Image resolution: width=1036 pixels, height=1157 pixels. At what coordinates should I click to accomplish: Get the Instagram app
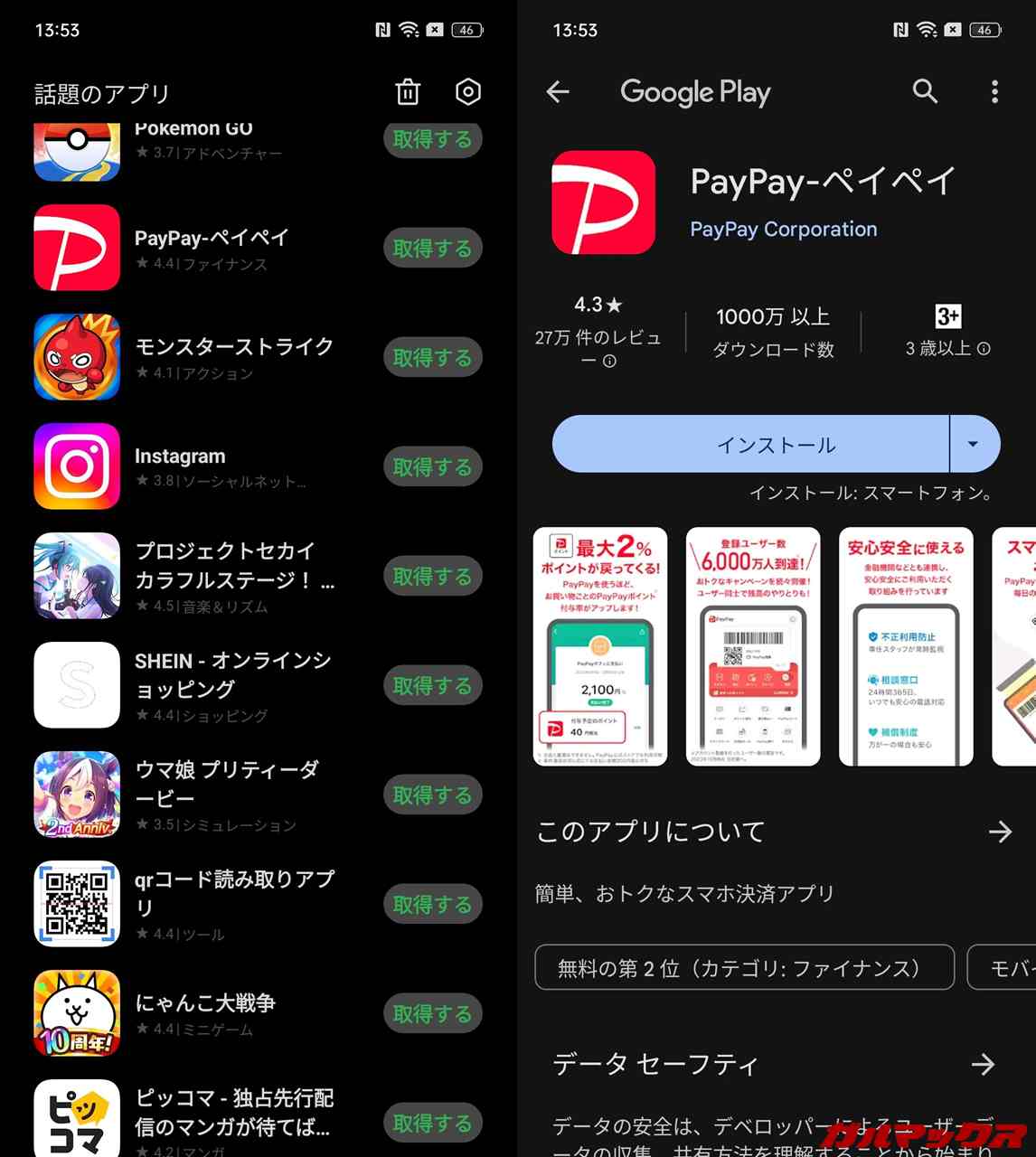[432, 467]
